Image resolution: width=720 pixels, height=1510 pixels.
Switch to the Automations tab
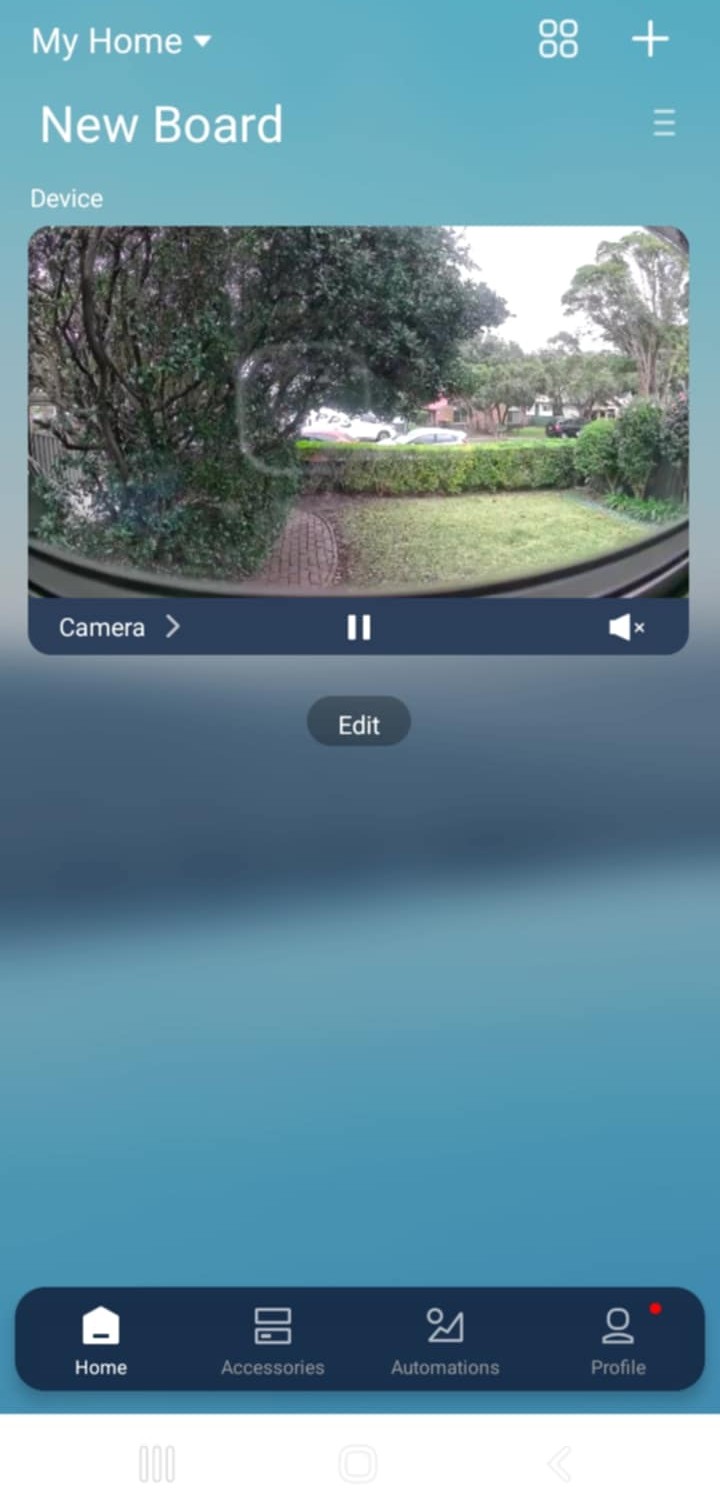point(445,1340)
